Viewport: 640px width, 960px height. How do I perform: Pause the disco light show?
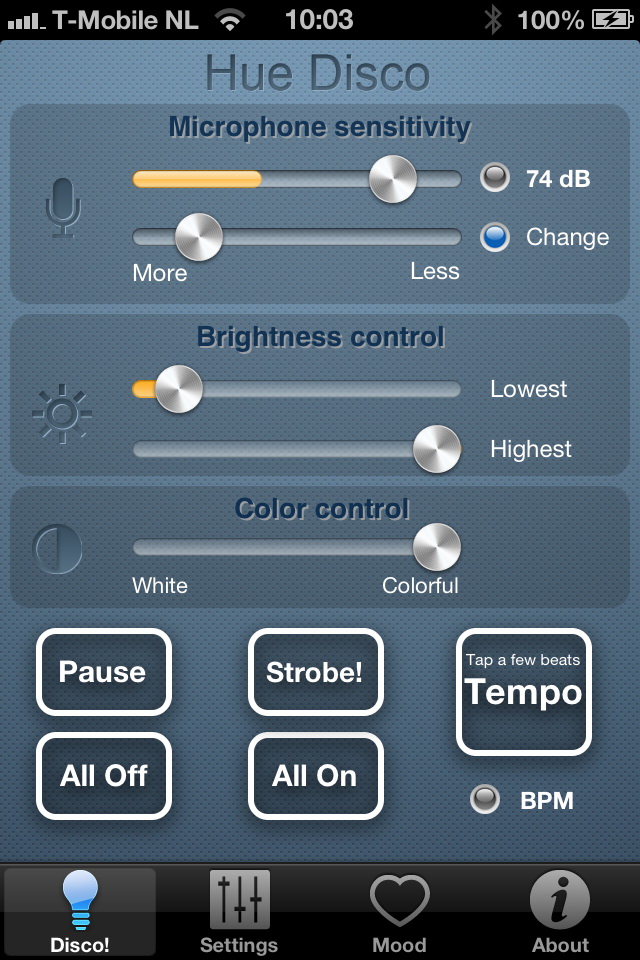coord(103,672)
